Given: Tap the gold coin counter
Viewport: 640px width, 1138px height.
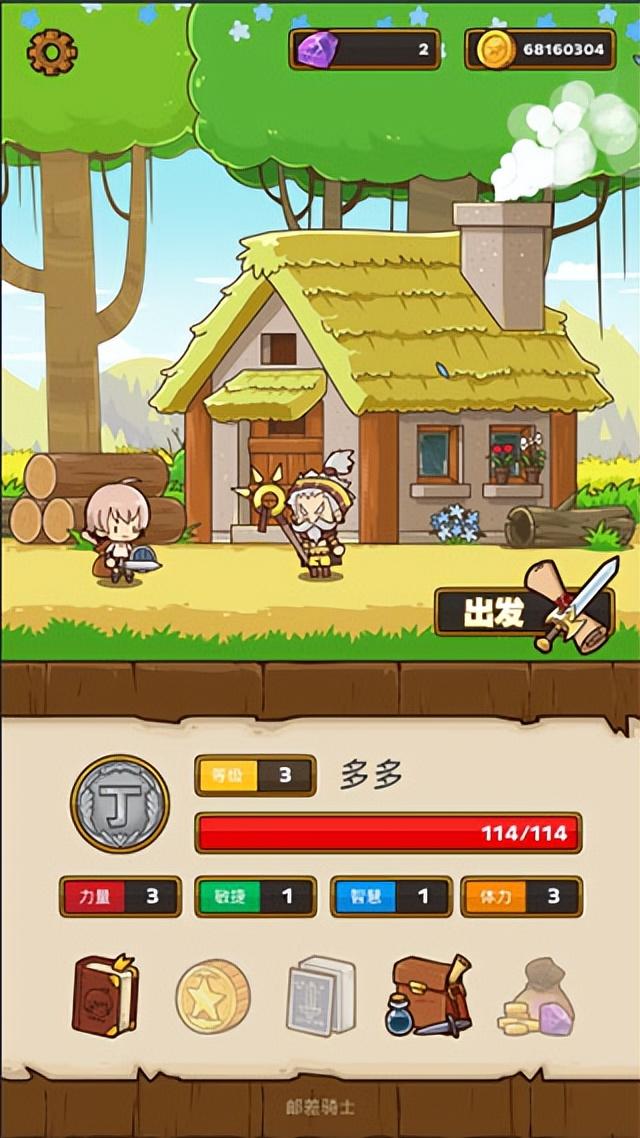Looking at the screenshot, I should point(540,49).
